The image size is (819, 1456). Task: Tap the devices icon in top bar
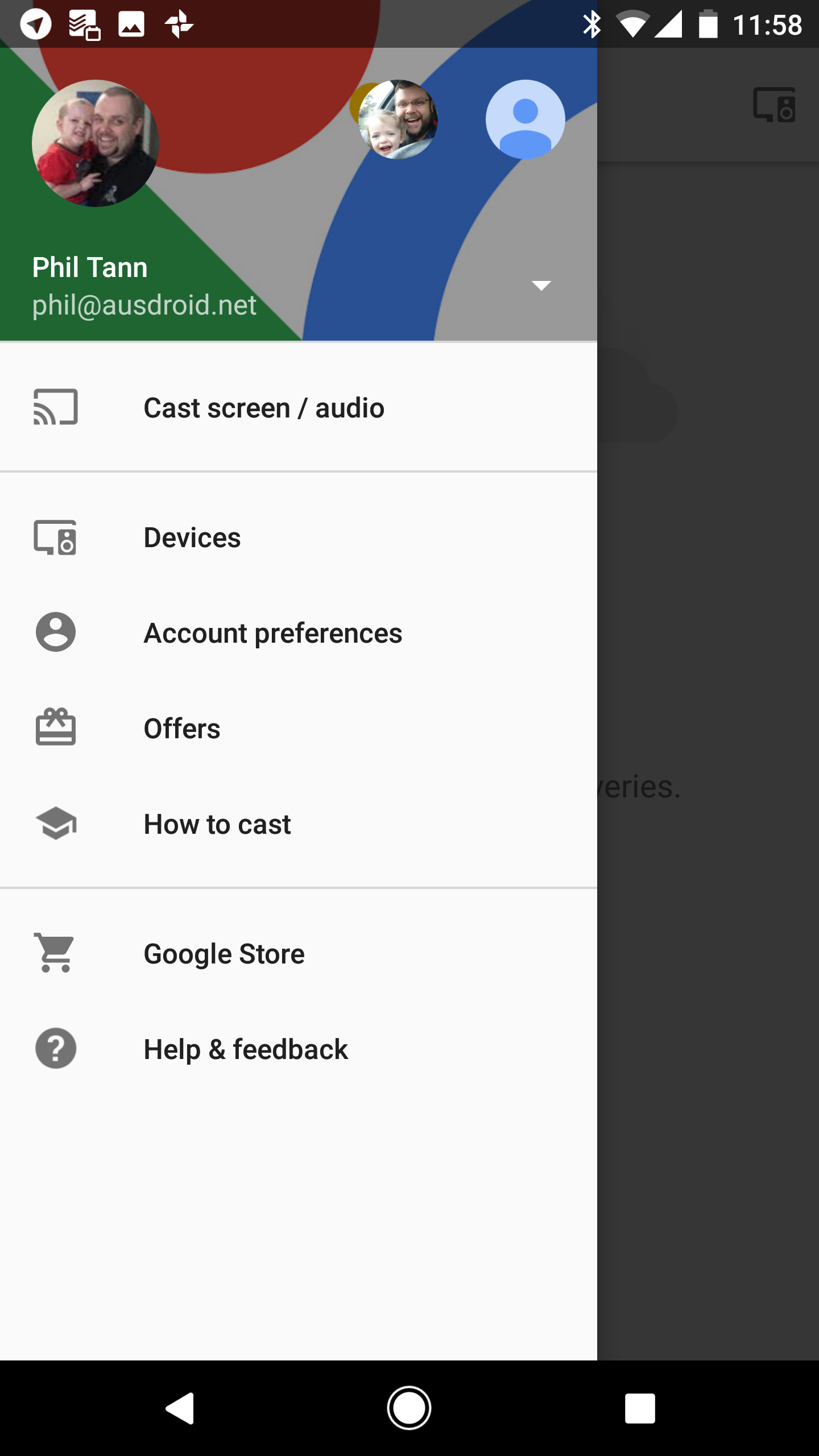pos(774,105)
